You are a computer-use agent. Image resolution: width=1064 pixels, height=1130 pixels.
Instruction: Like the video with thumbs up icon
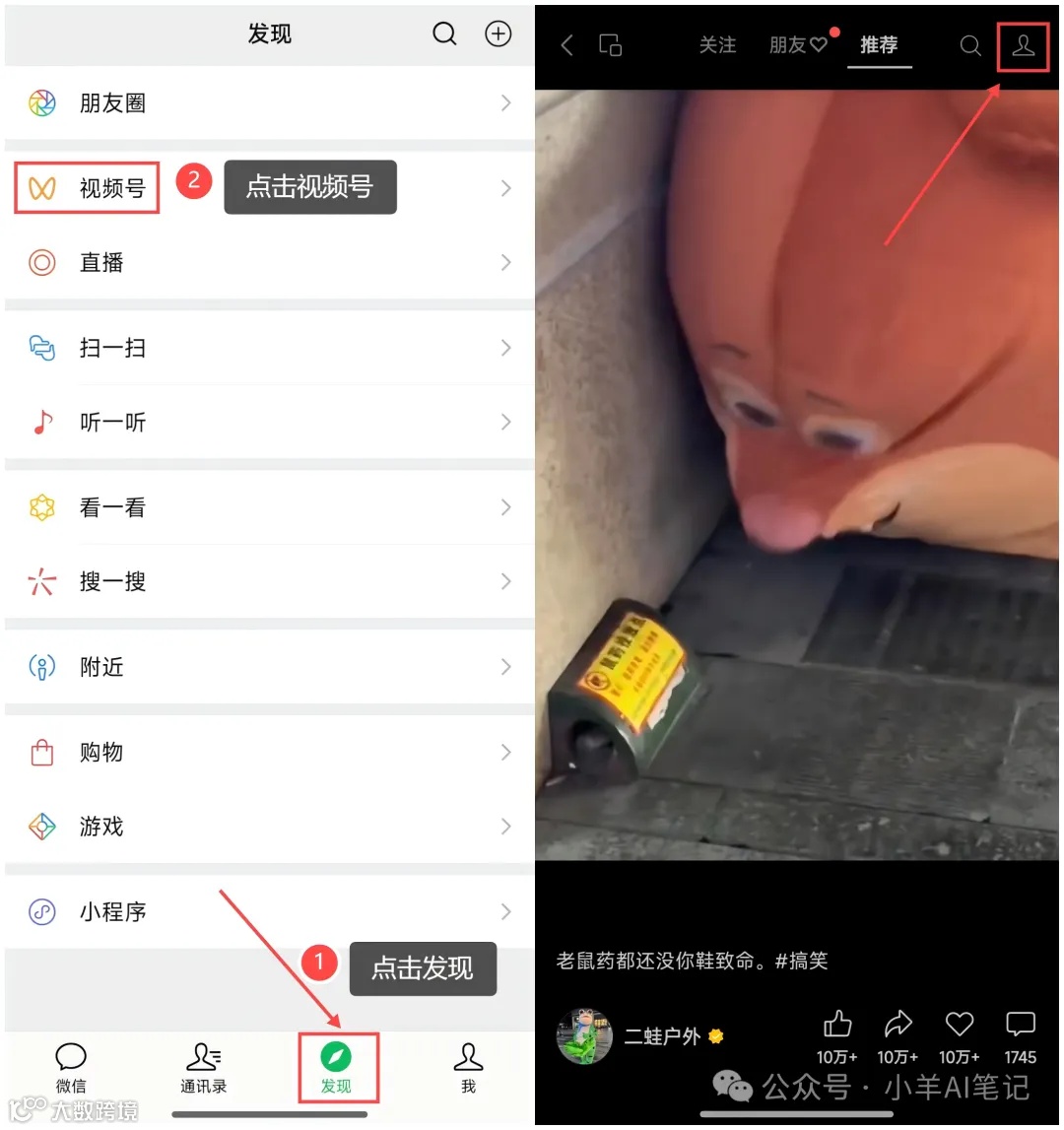click(x=836, y=1025)
